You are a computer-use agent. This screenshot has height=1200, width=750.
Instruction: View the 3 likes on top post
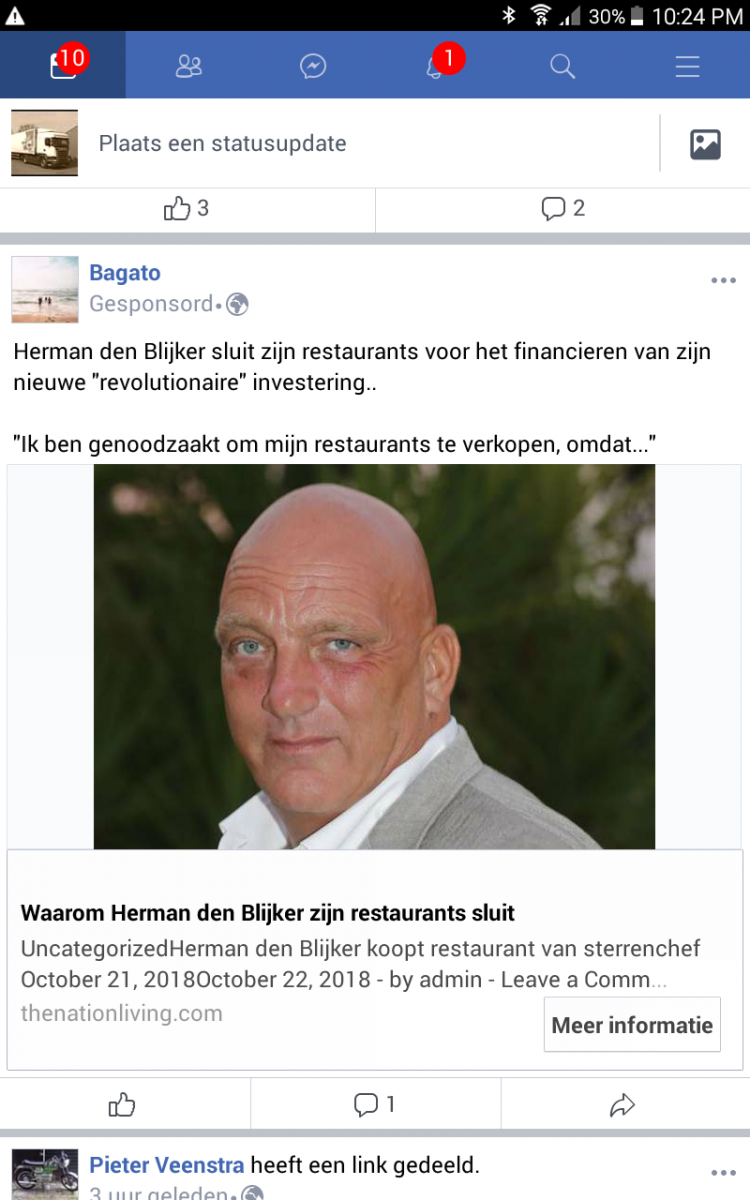tap(187, 208)
